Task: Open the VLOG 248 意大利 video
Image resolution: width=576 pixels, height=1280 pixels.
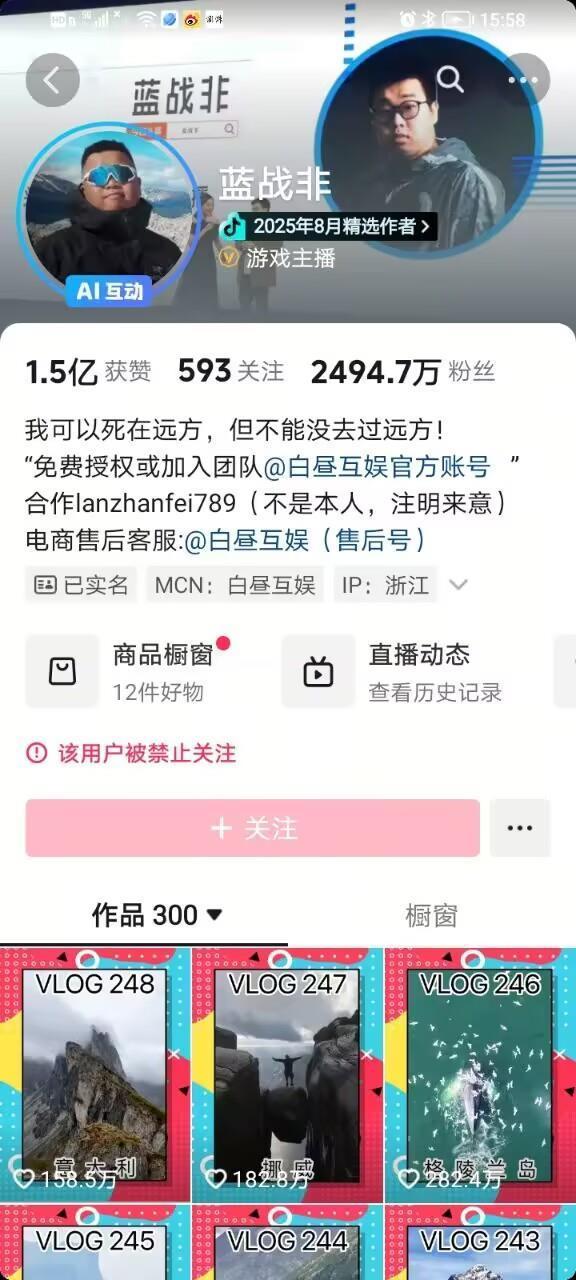Action: [95, 1075]
